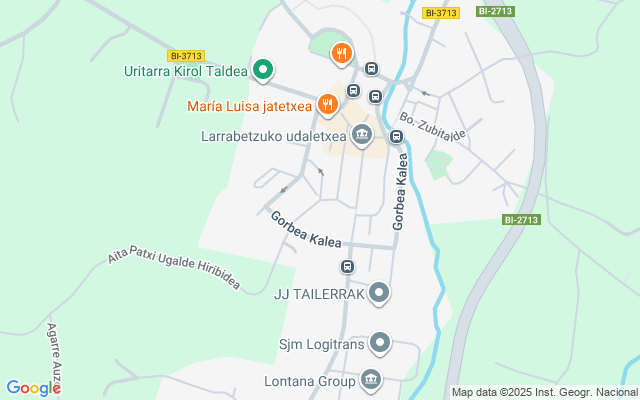This screenshot has width=640, height=400.
Task: Tap the Larrabetzuko udaletxea town hall marker
Action: 361,133
